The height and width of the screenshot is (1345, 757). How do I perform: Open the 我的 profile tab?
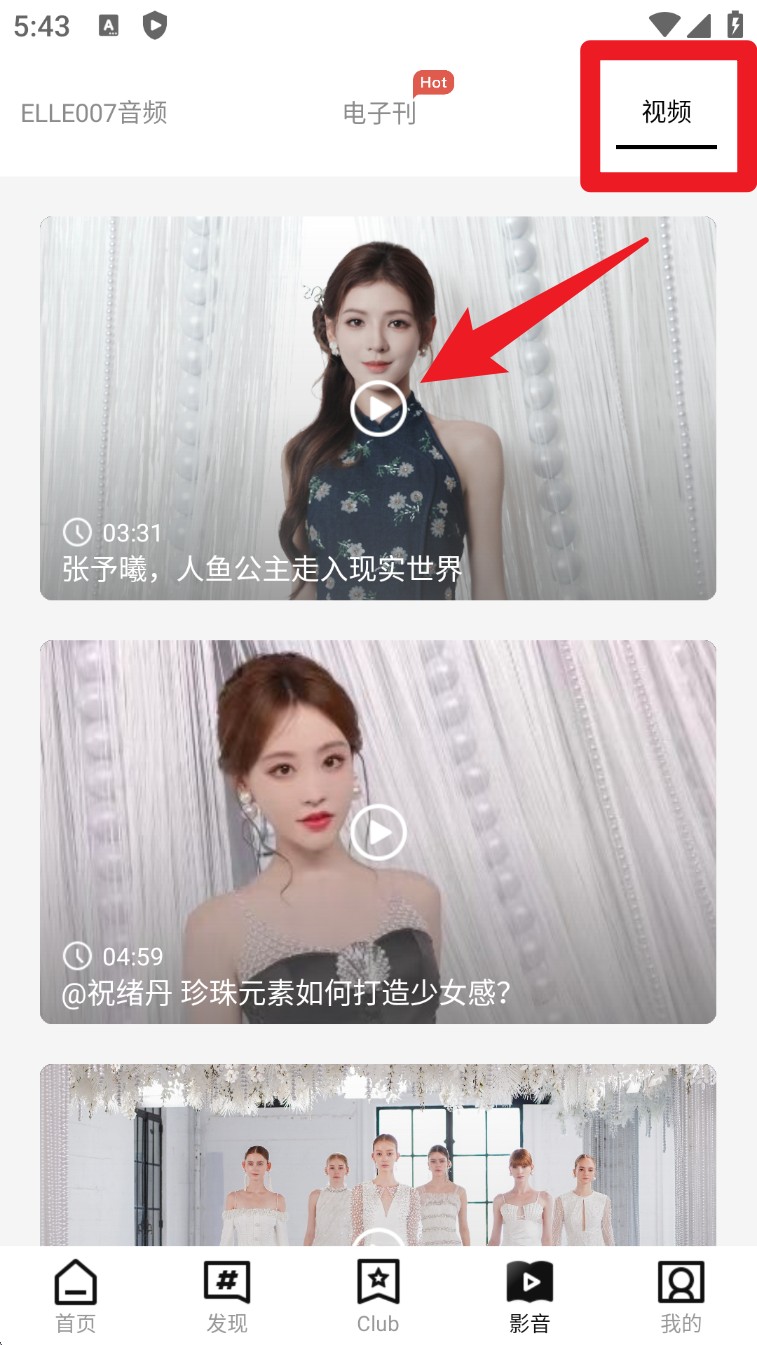pyautogui.click(x=681, y=1296)
